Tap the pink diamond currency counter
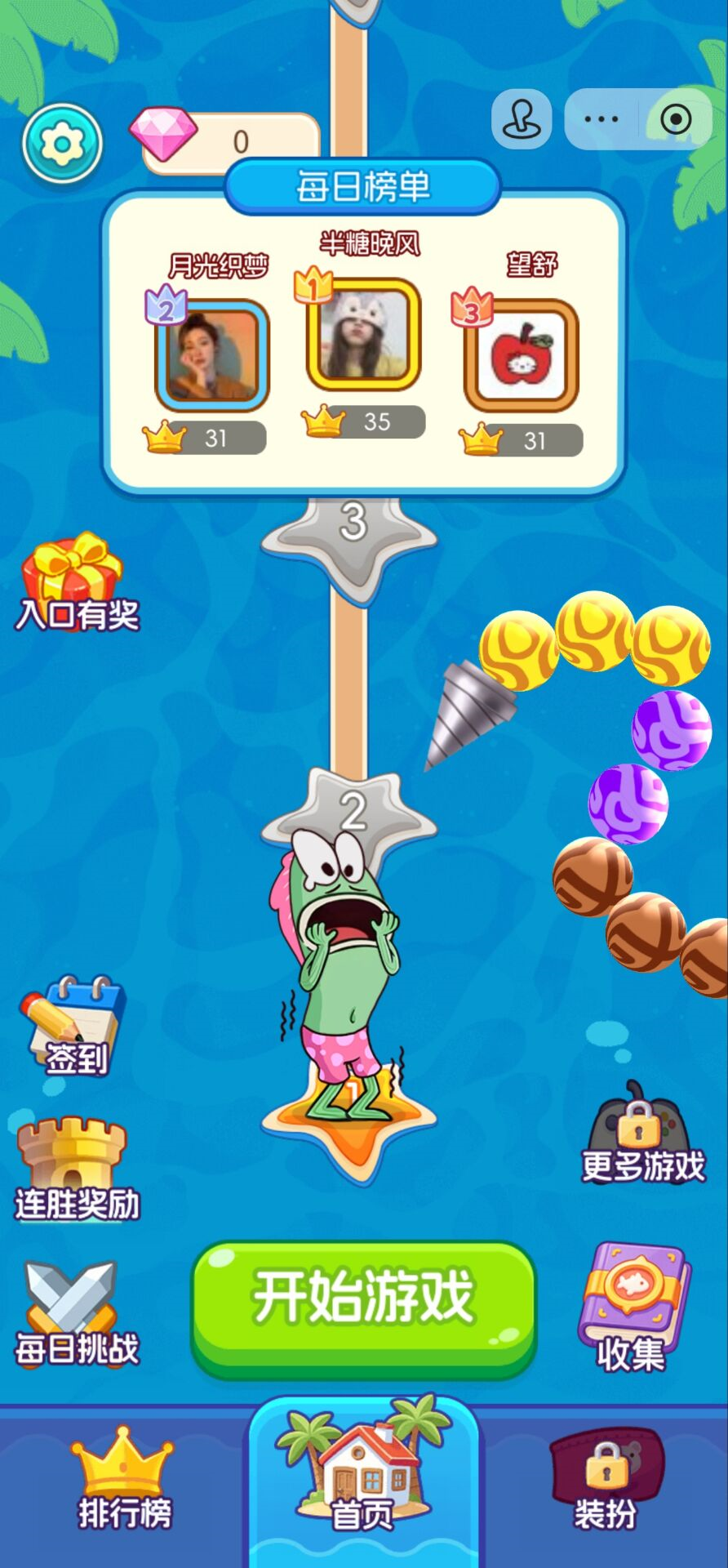728x1568 pixels. [224, 141]
